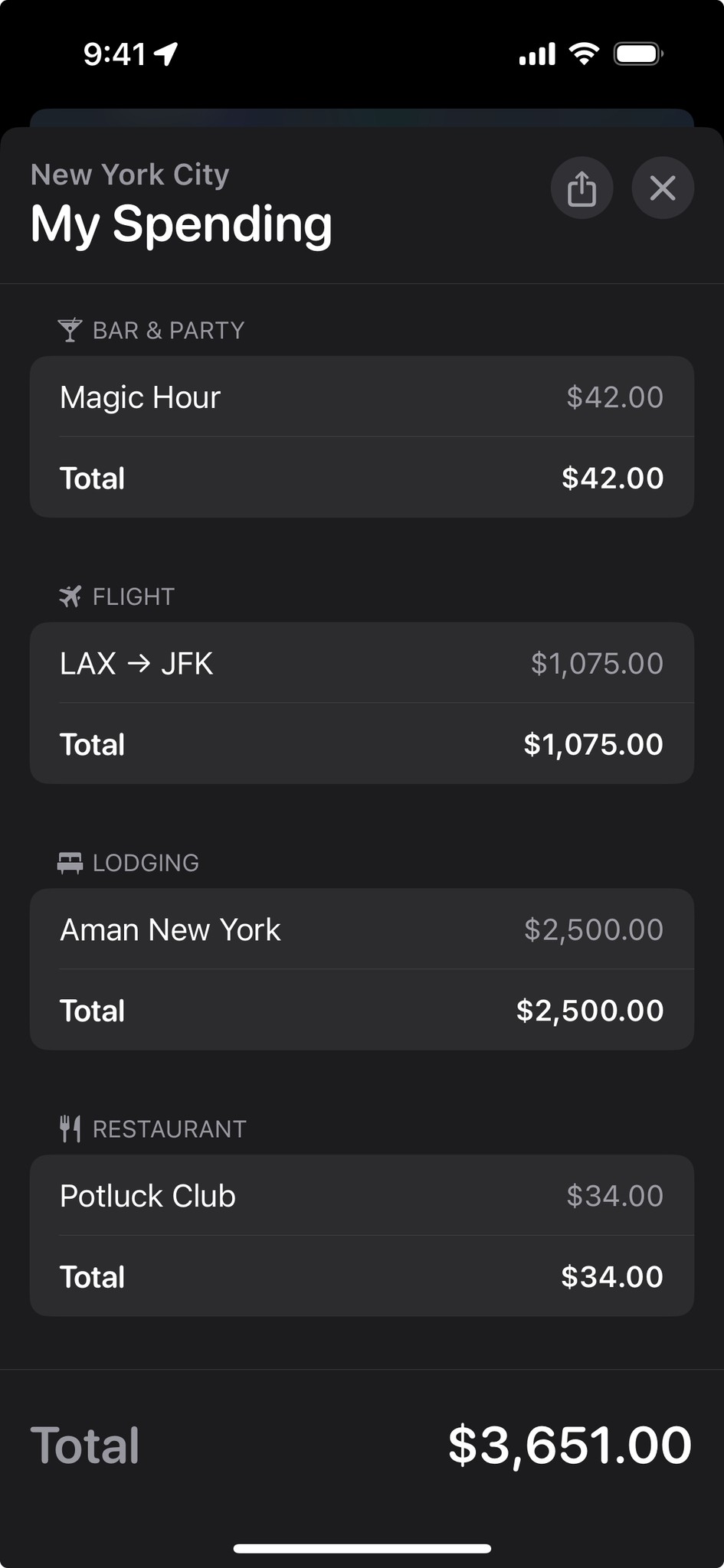Select the LAX to JFK flight row
The height and width of the screenshot is (1568, 724).
pyautogui.click(x=360, y=663)
